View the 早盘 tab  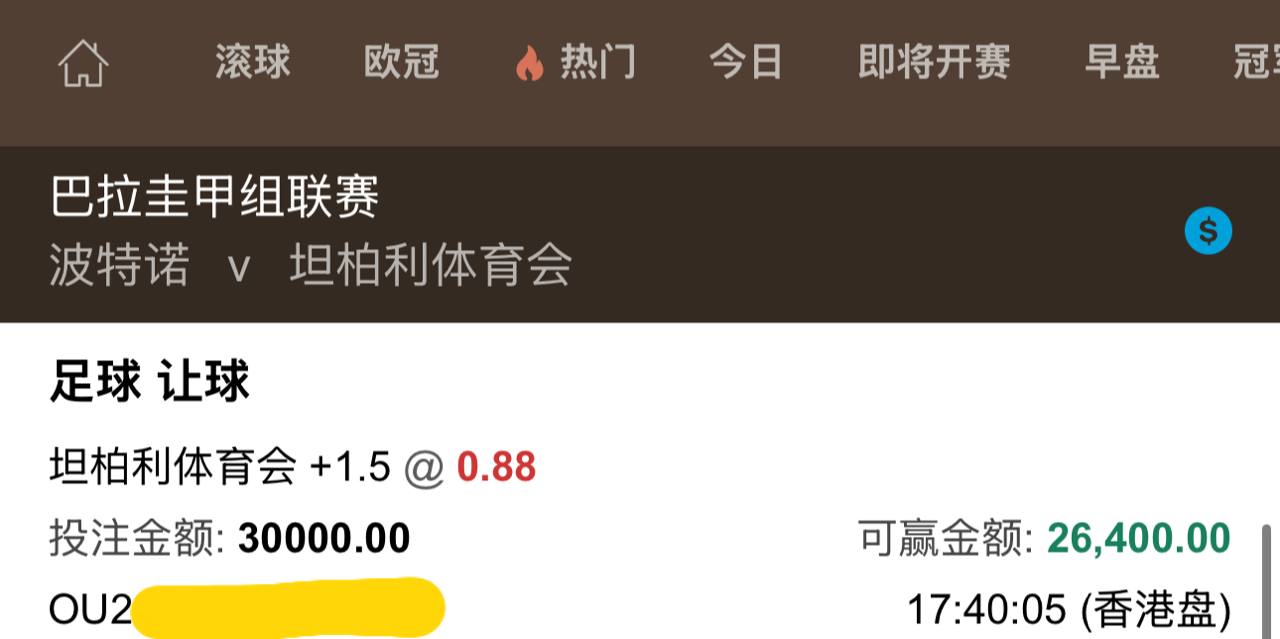(x=1122, y=62)
